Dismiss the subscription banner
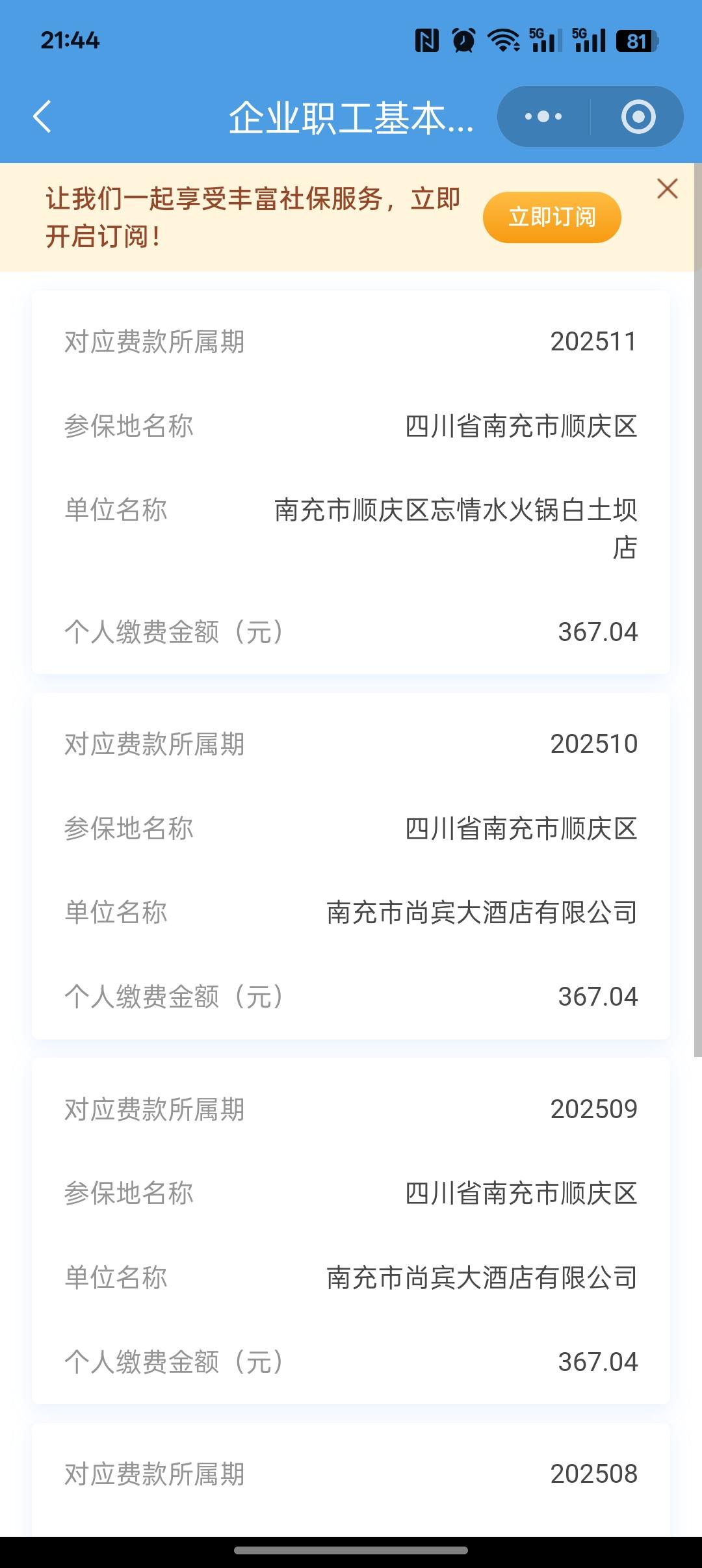 667,189
